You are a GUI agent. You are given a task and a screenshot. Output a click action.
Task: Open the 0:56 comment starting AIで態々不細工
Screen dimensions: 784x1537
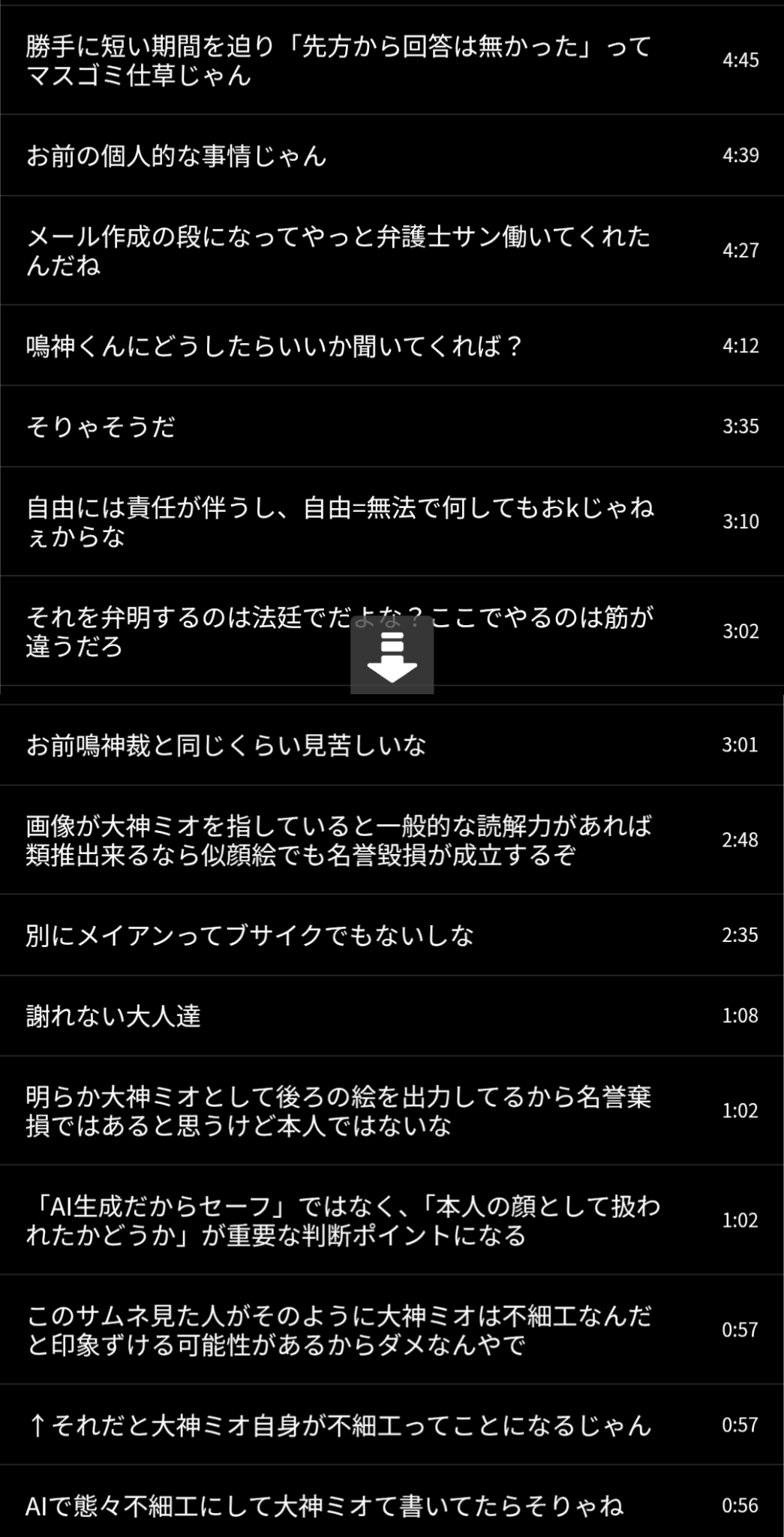point(392,1502)
